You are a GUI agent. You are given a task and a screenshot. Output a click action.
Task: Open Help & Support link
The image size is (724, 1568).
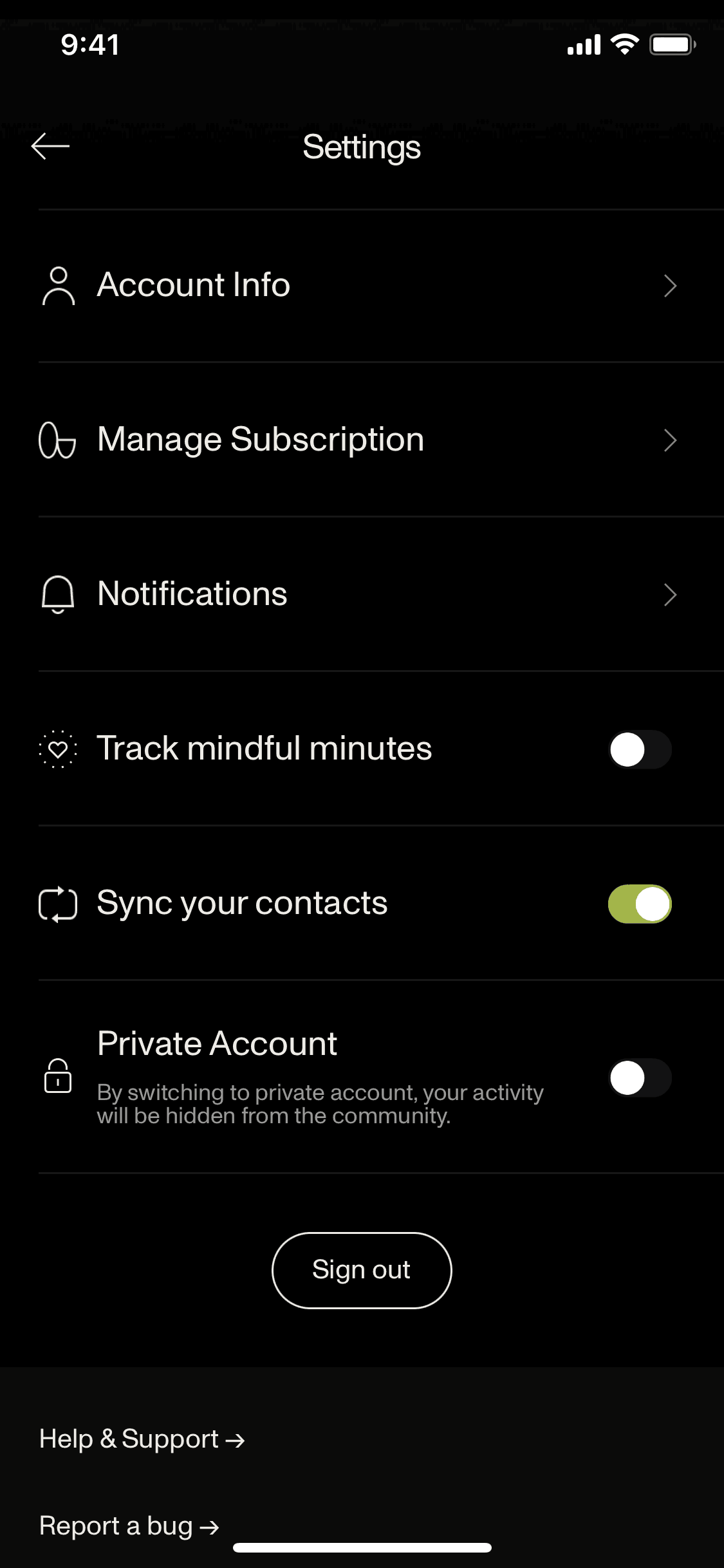point(142,1439)
